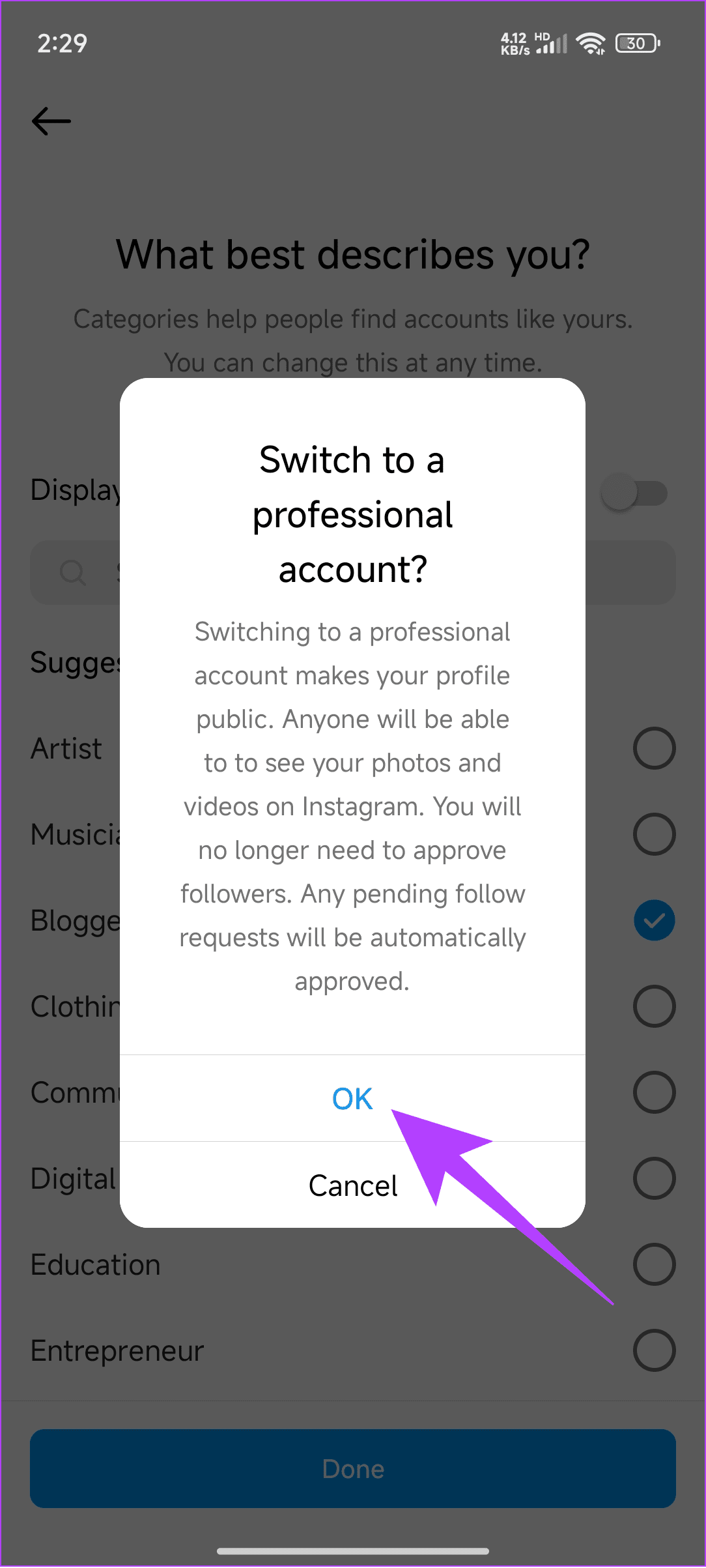Screen dimensions: 706x1568
Task: Confirm switch with OK button
Action: tap(352, 1099)
